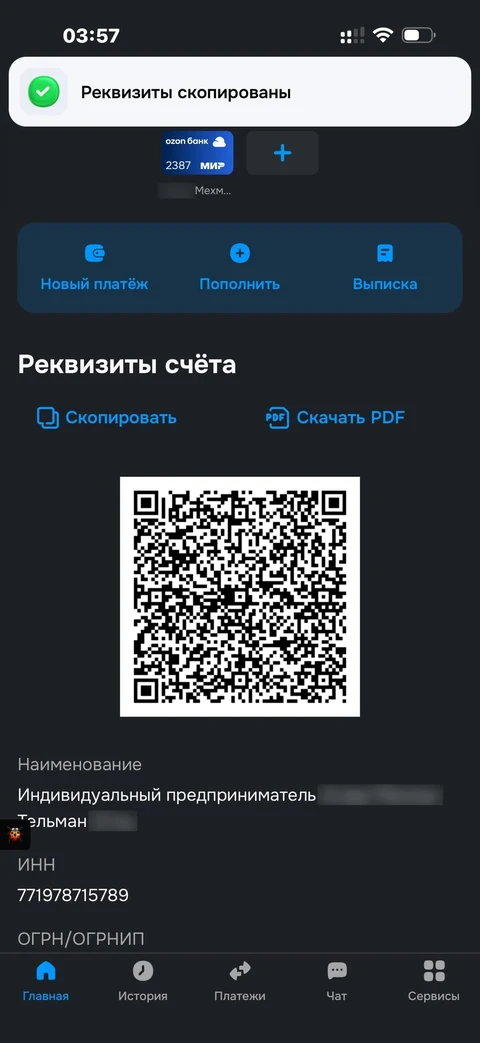Open the Выписка statement

point(385,268)
